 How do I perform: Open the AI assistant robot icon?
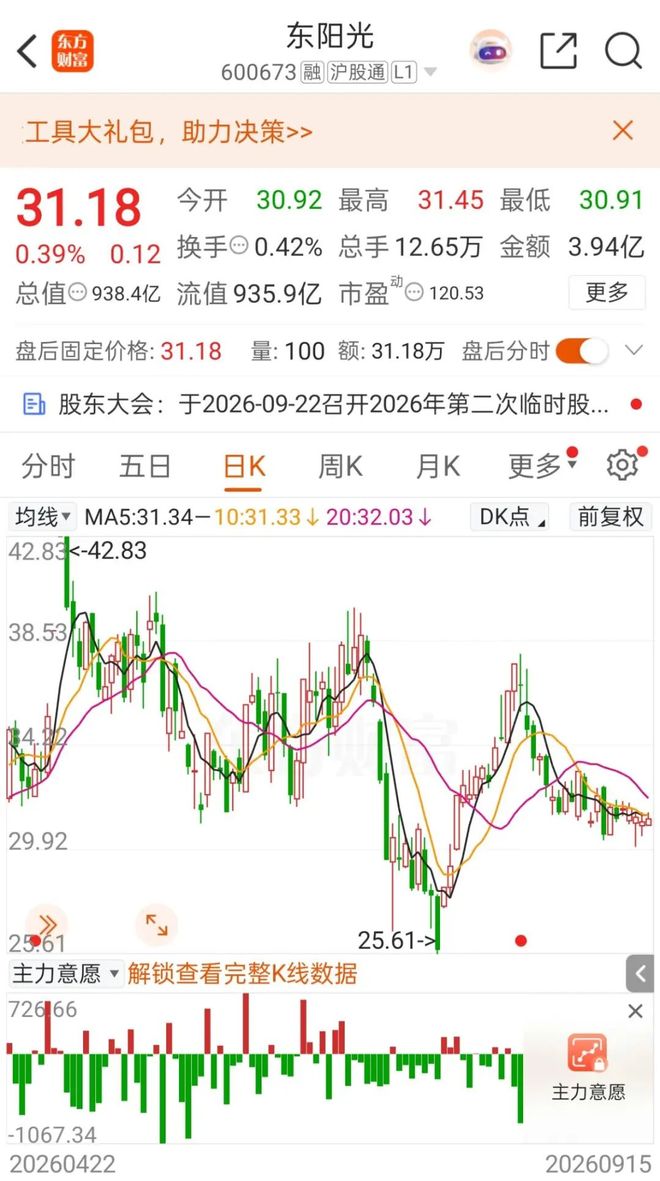tap(490, 51)
